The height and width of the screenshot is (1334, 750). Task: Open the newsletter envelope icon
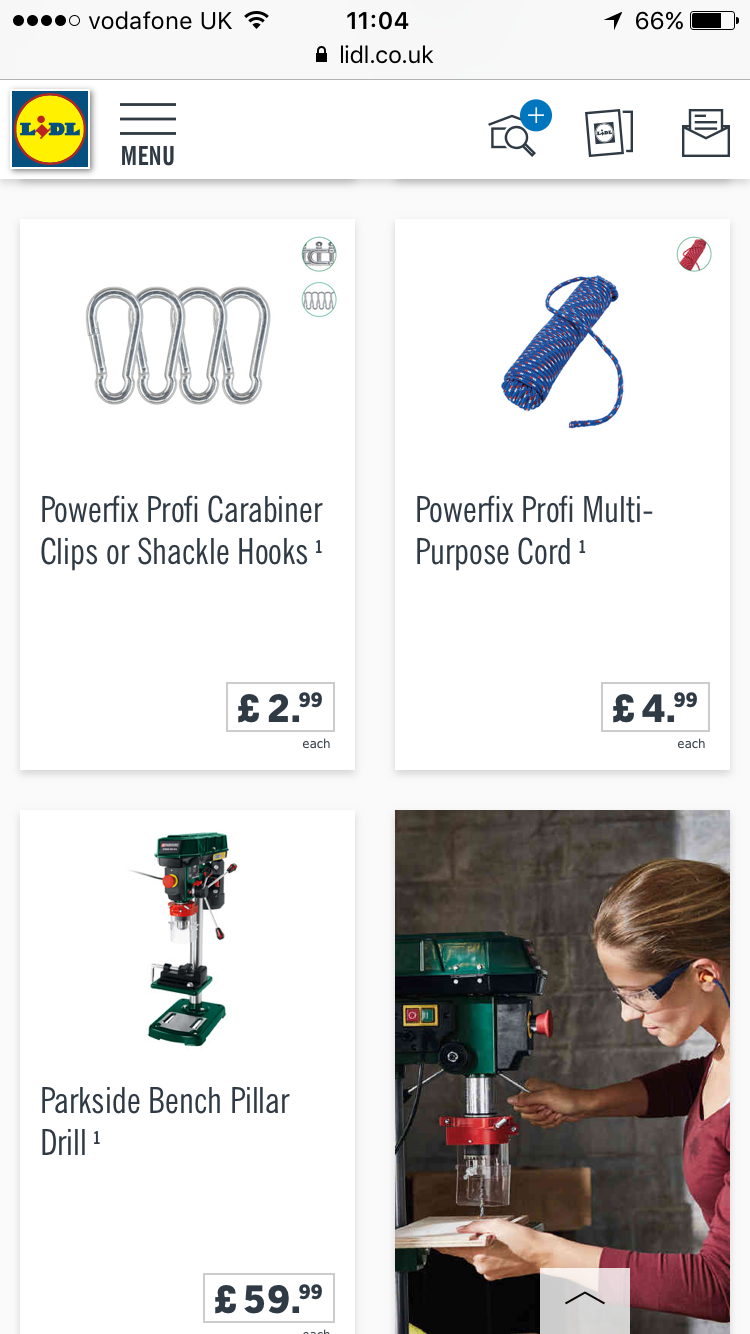[x=706, y=132]
